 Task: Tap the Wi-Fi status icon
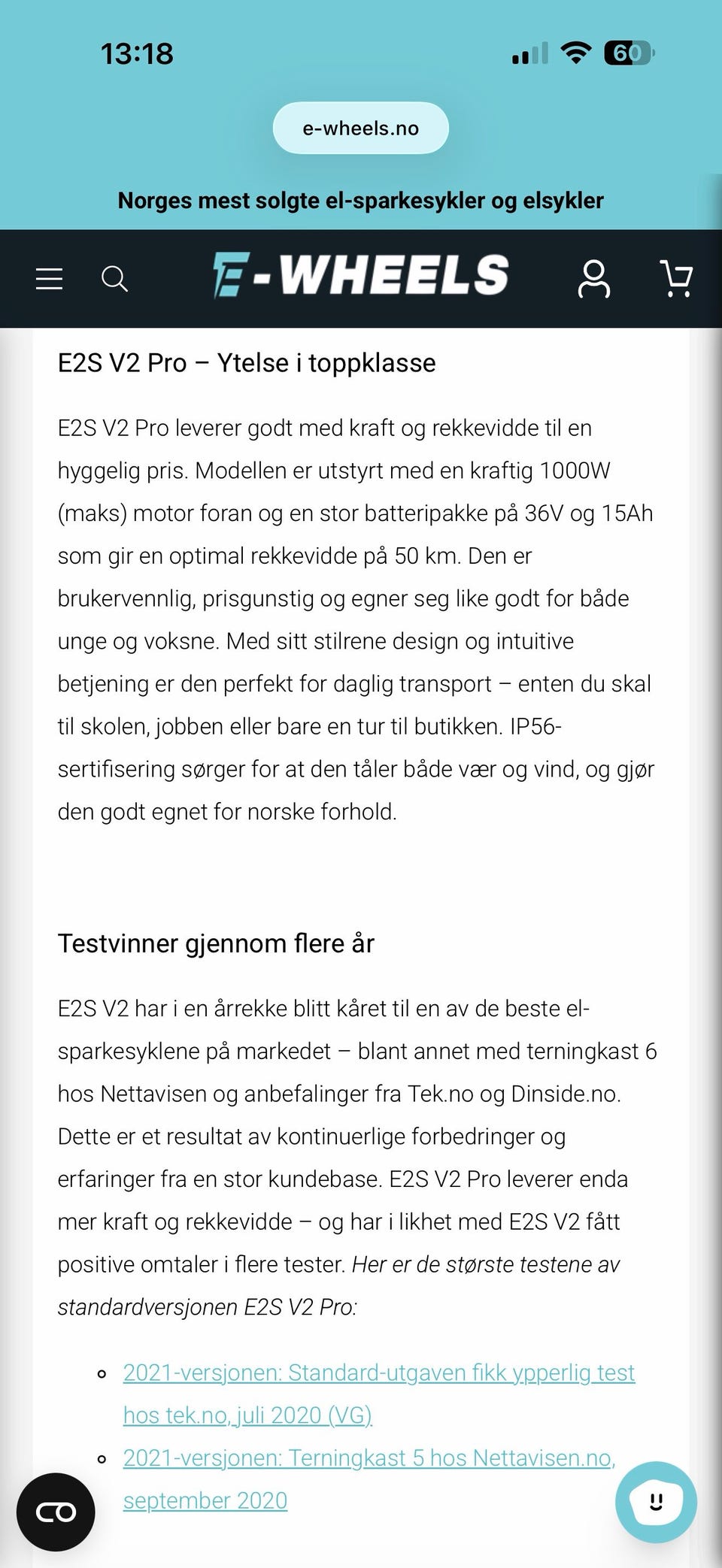click(575, 53)
